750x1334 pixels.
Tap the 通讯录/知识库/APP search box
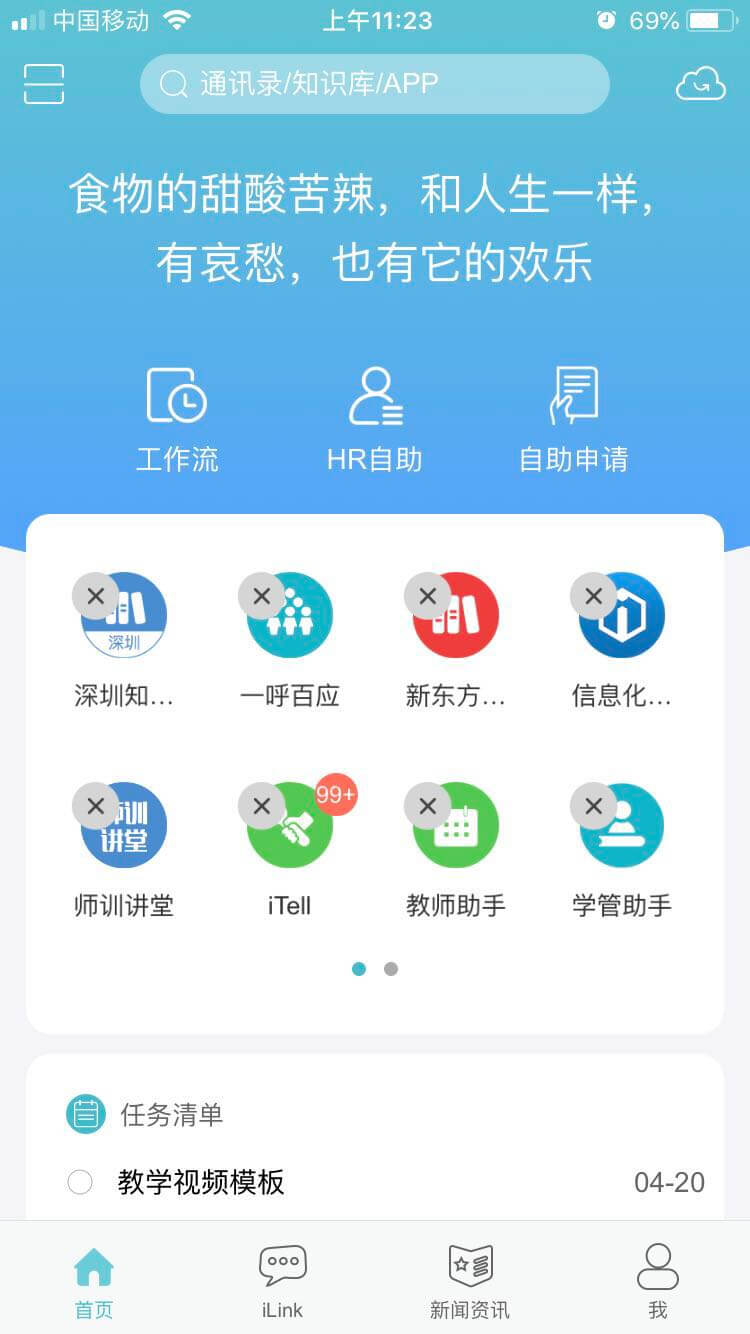[x=374, y=84]
